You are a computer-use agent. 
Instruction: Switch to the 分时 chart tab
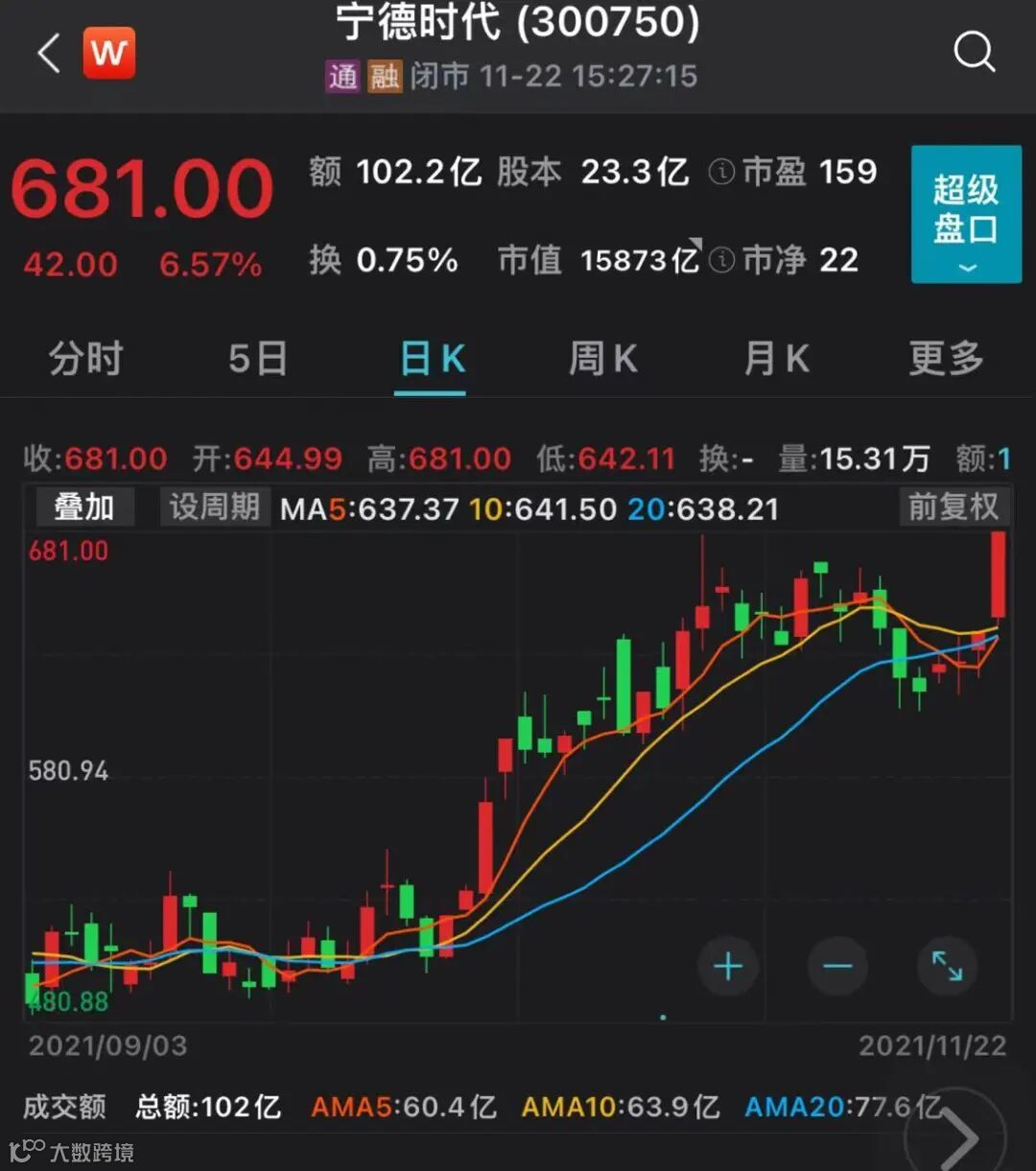click(x=86, y=360)
